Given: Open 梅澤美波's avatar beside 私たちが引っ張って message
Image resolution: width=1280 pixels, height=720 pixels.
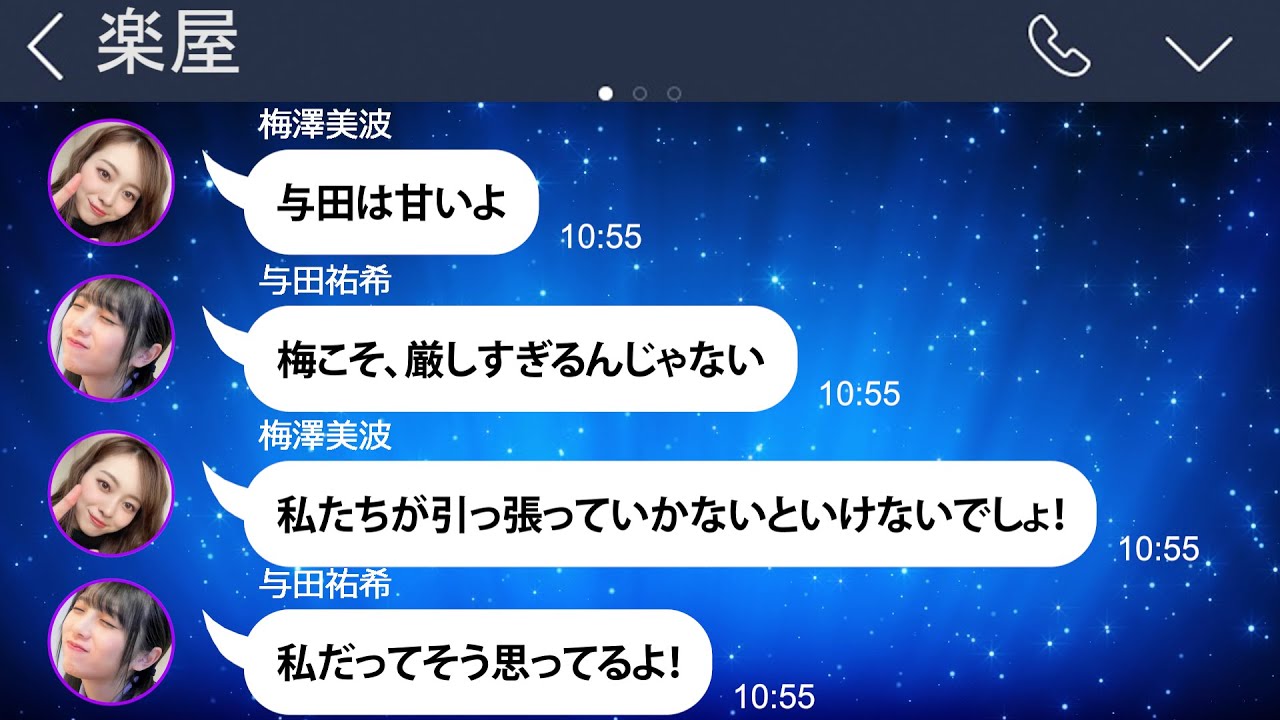Looking at the screenshot, I should [x=111, y=493].
